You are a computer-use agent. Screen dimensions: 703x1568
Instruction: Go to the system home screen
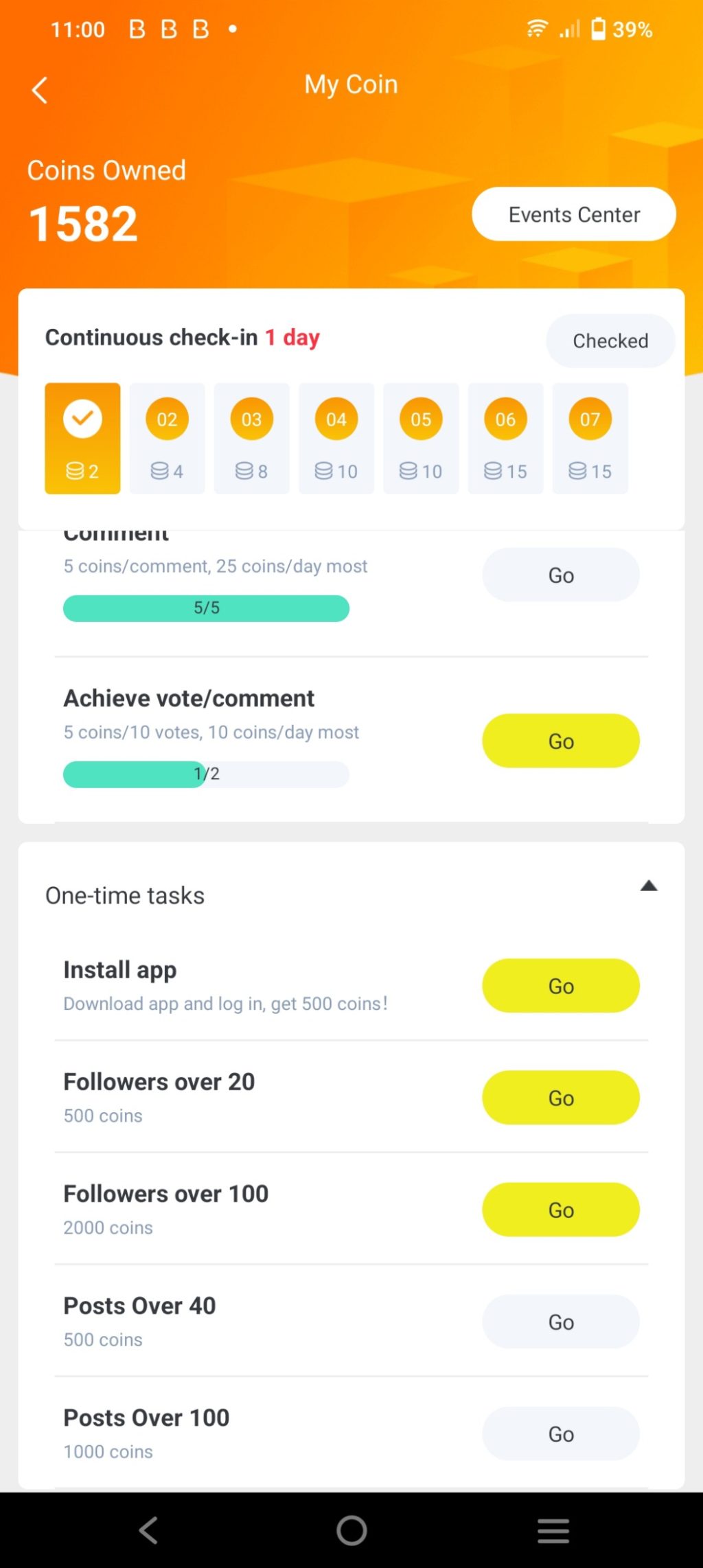coord(351,1530)
